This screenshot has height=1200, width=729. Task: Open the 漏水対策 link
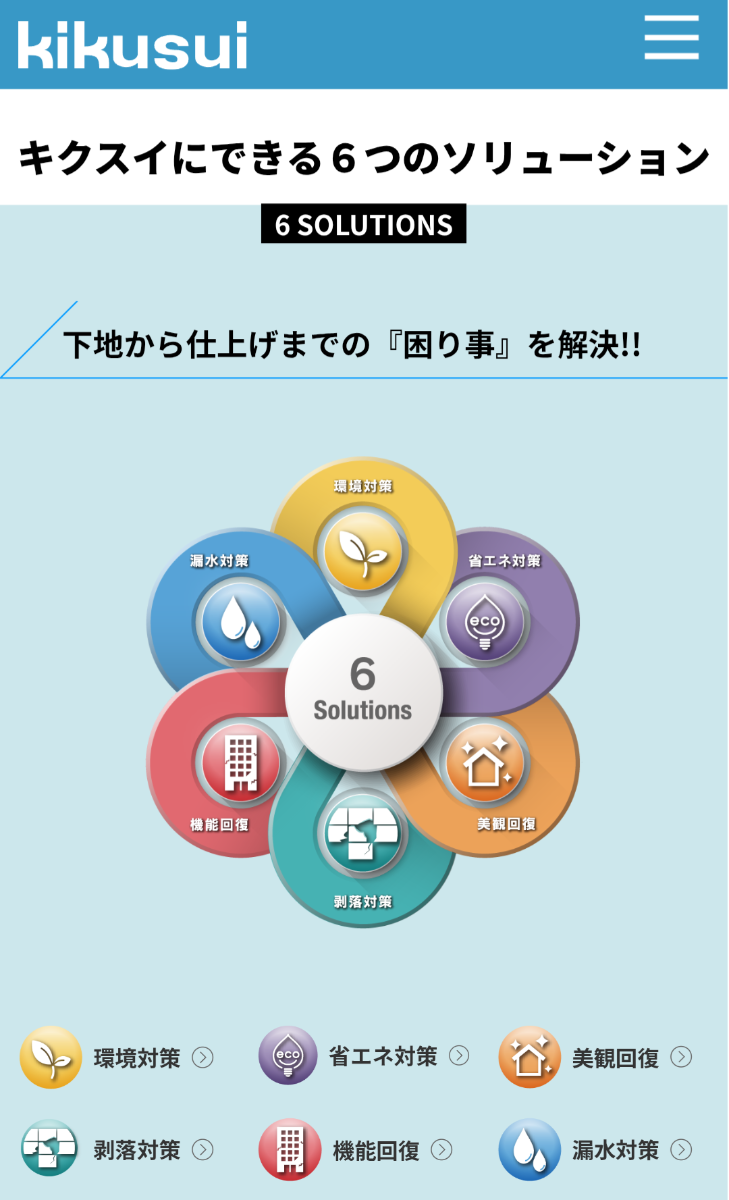click(x=595, y=1149)
